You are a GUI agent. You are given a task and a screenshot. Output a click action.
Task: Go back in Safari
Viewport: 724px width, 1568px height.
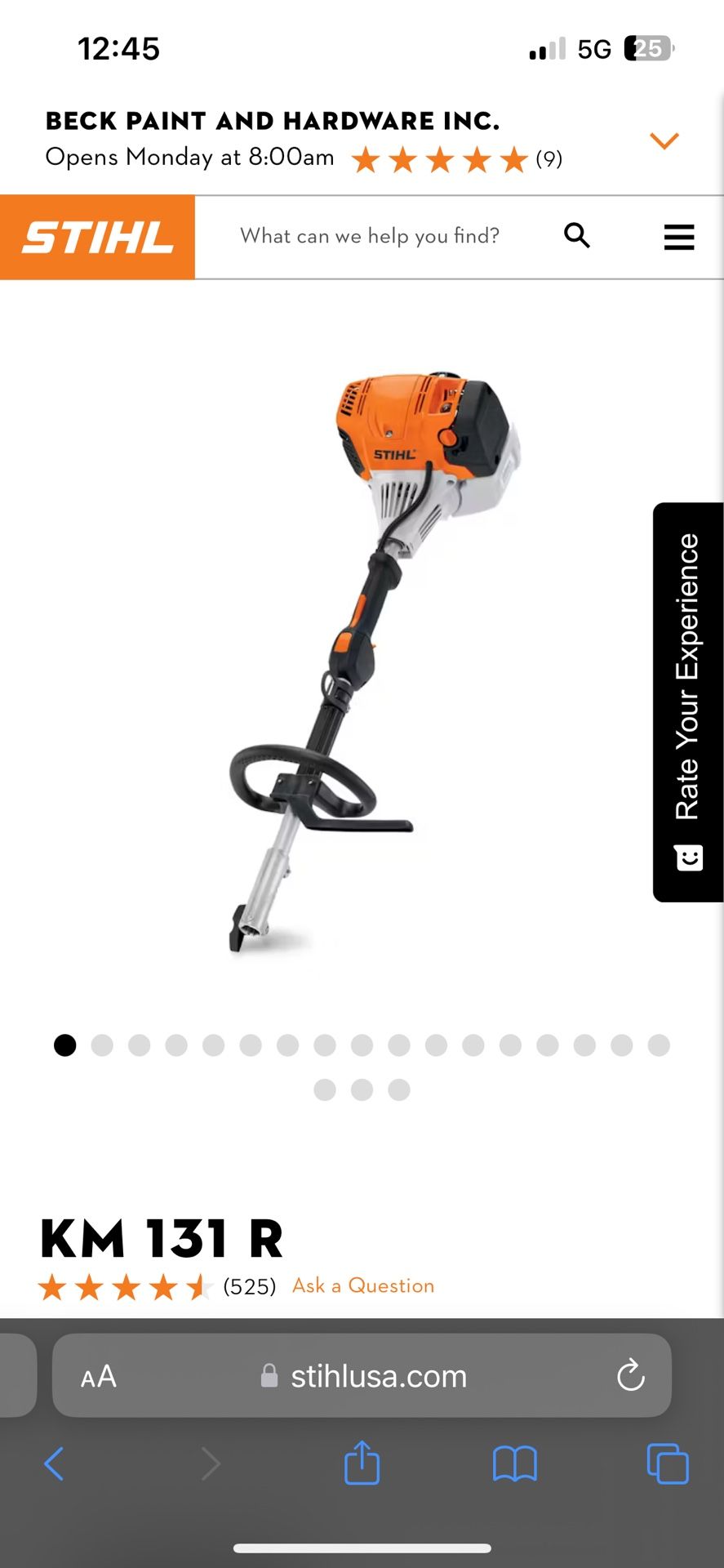pyautogui.click(x=54, y=1463)
